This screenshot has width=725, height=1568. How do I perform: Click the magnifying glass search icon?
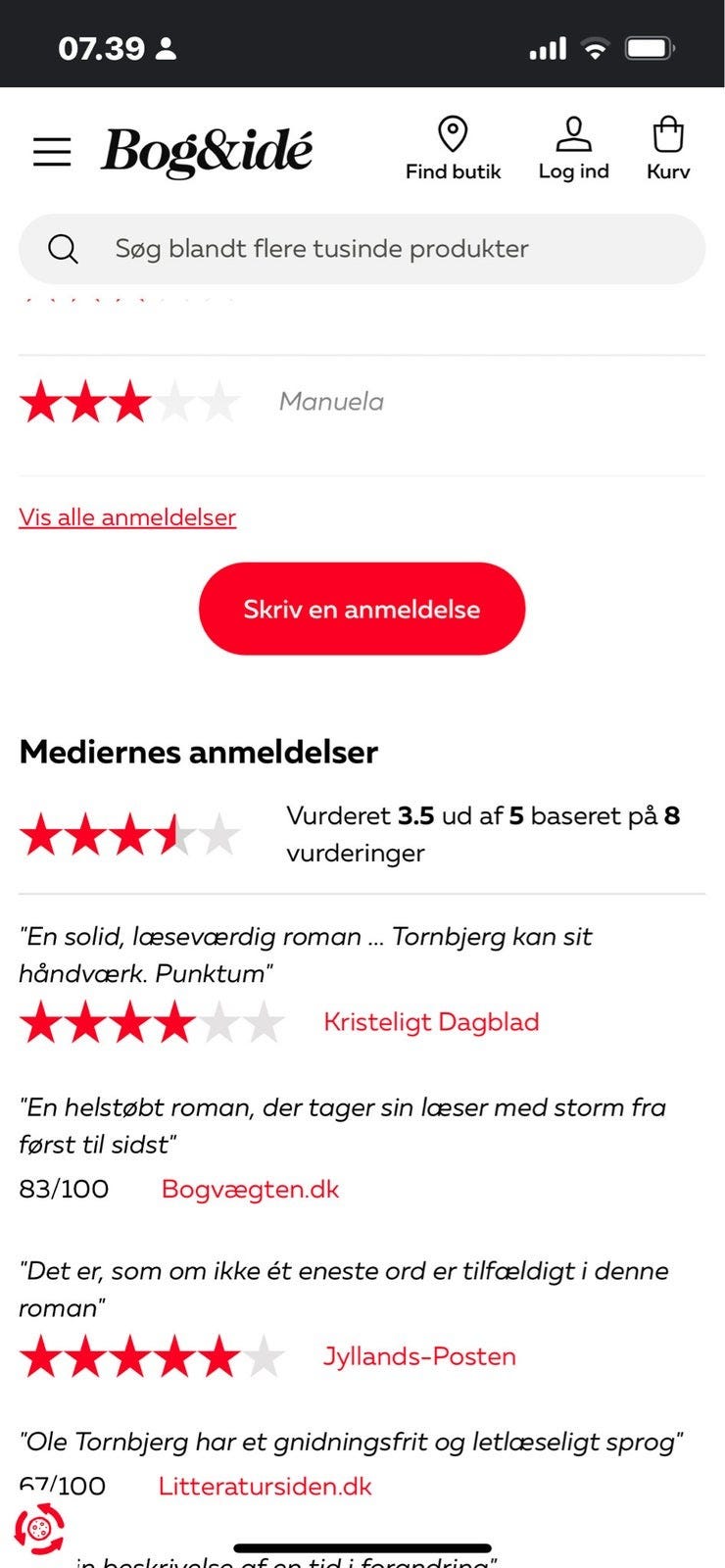[x=63, y=248]
